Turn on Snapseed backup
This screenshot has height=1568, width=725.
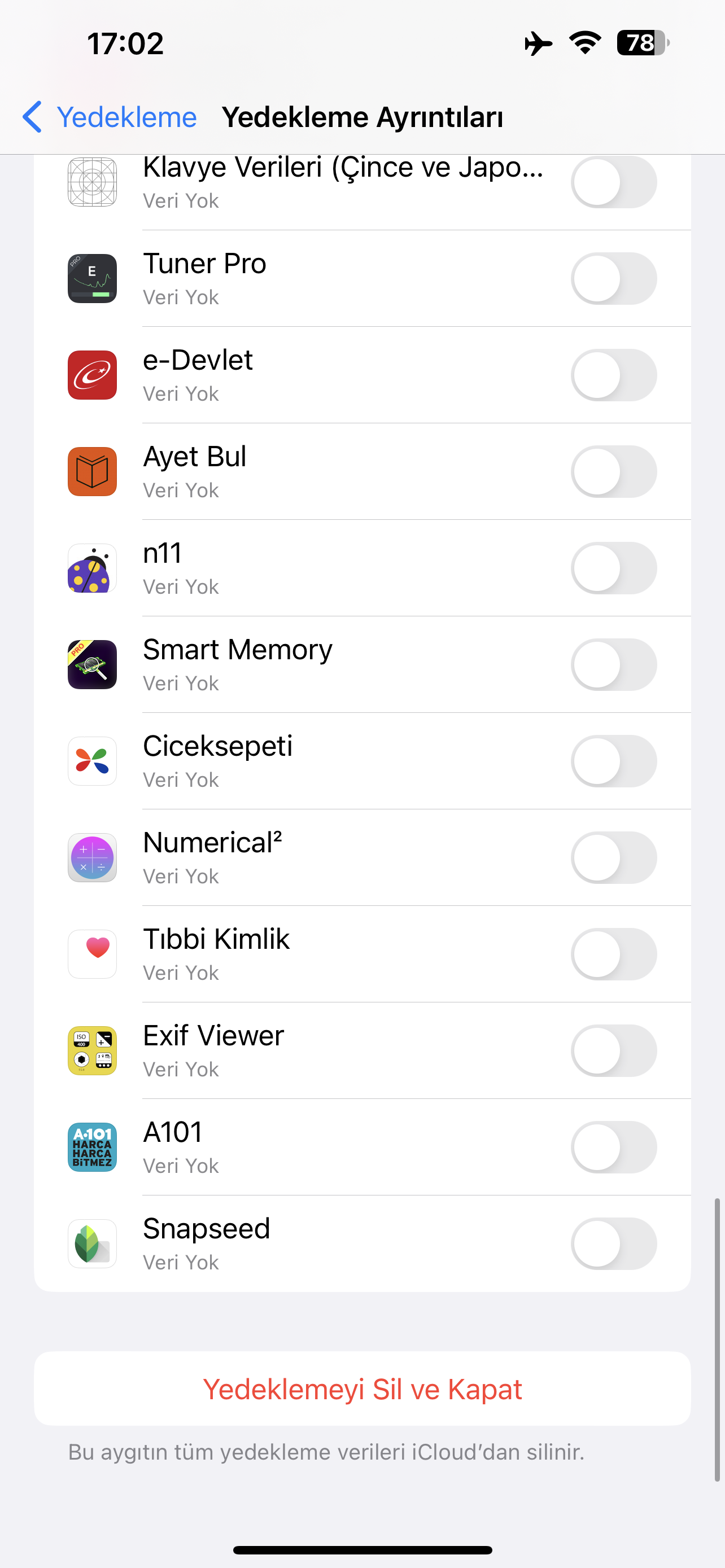click(614, 1243)
